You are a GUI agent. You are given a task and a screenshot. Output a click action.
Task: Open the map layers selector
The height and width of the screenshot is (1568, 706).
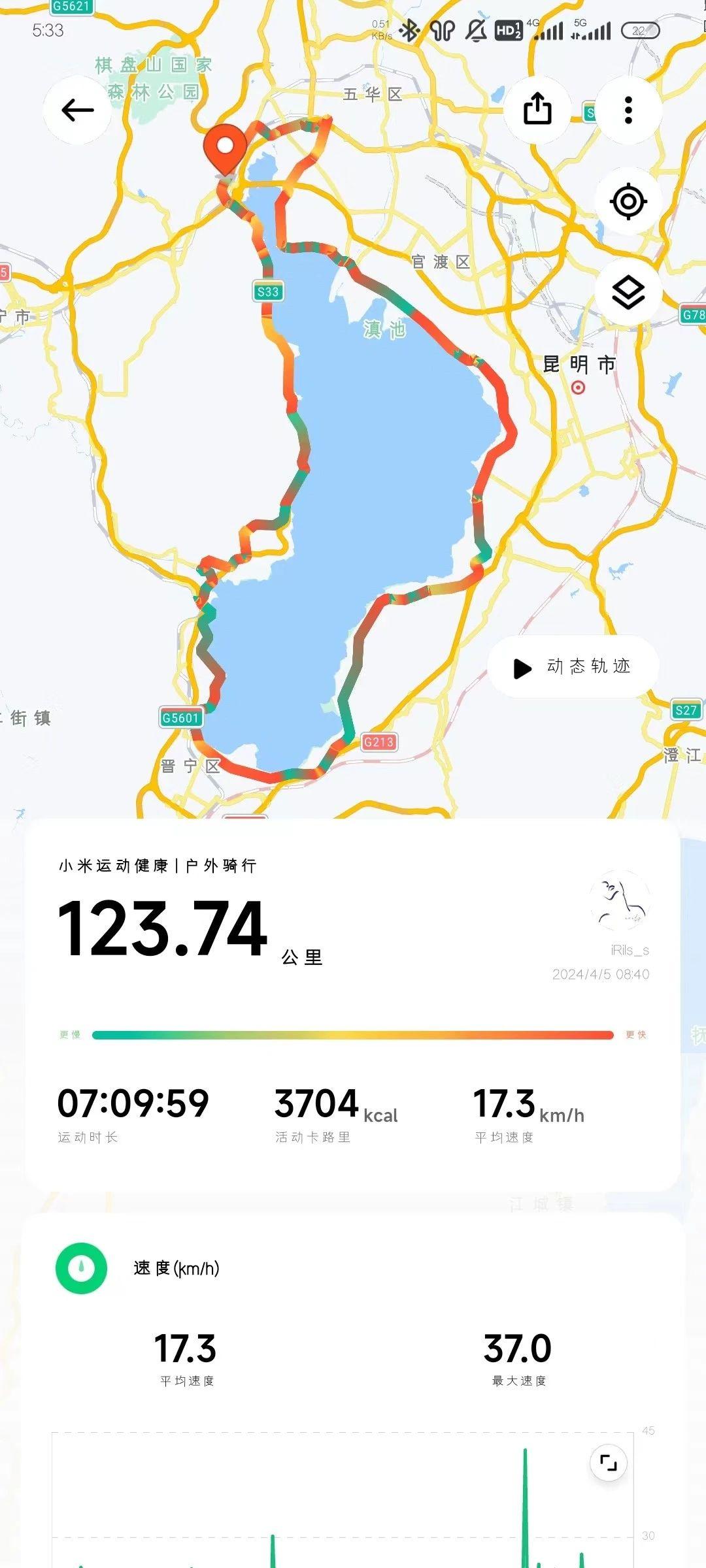coord(628,293)
